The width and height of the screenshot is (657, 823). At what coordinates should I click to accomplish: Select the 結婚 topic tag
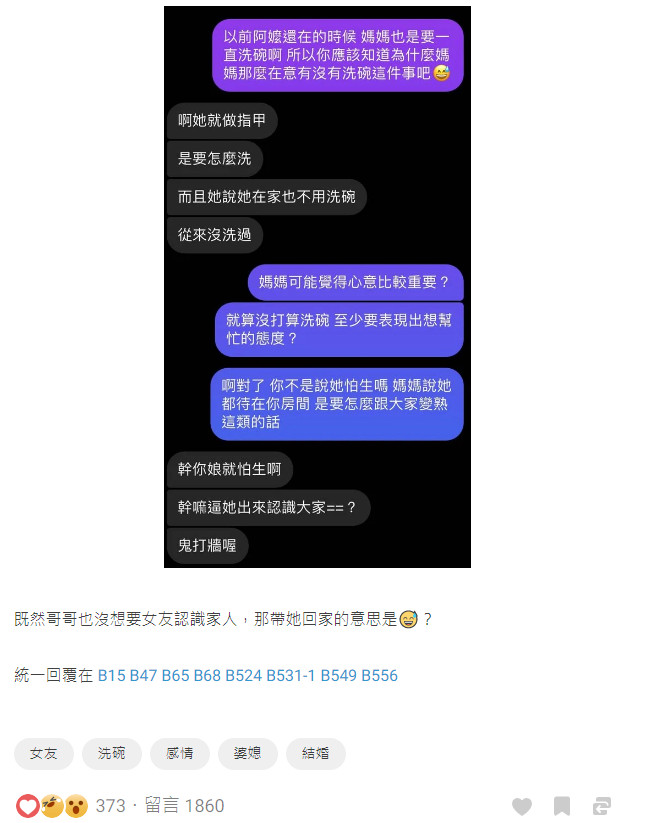click(x=316, y=754)
